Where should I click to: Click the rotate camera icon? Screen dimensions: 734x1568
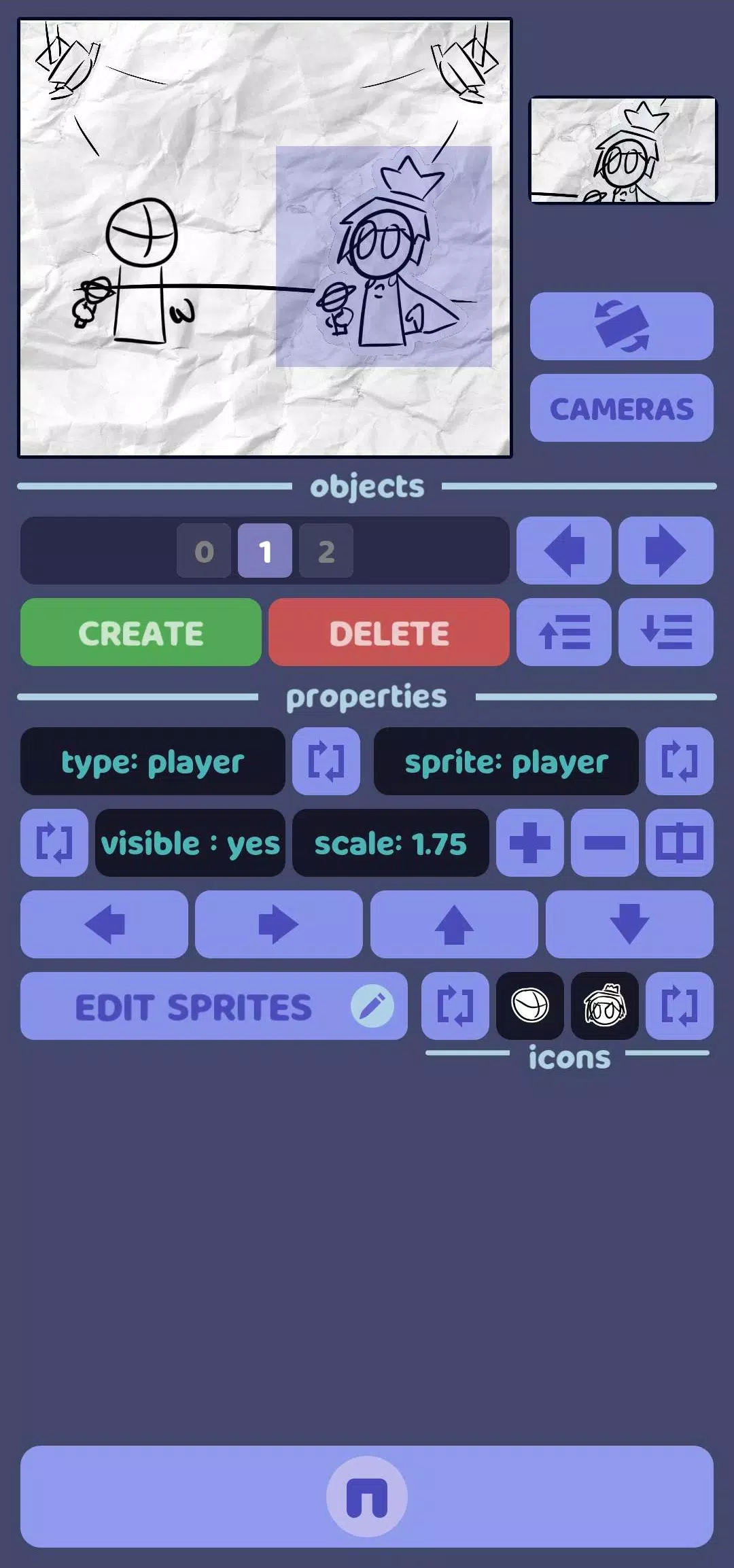point(621,326)
